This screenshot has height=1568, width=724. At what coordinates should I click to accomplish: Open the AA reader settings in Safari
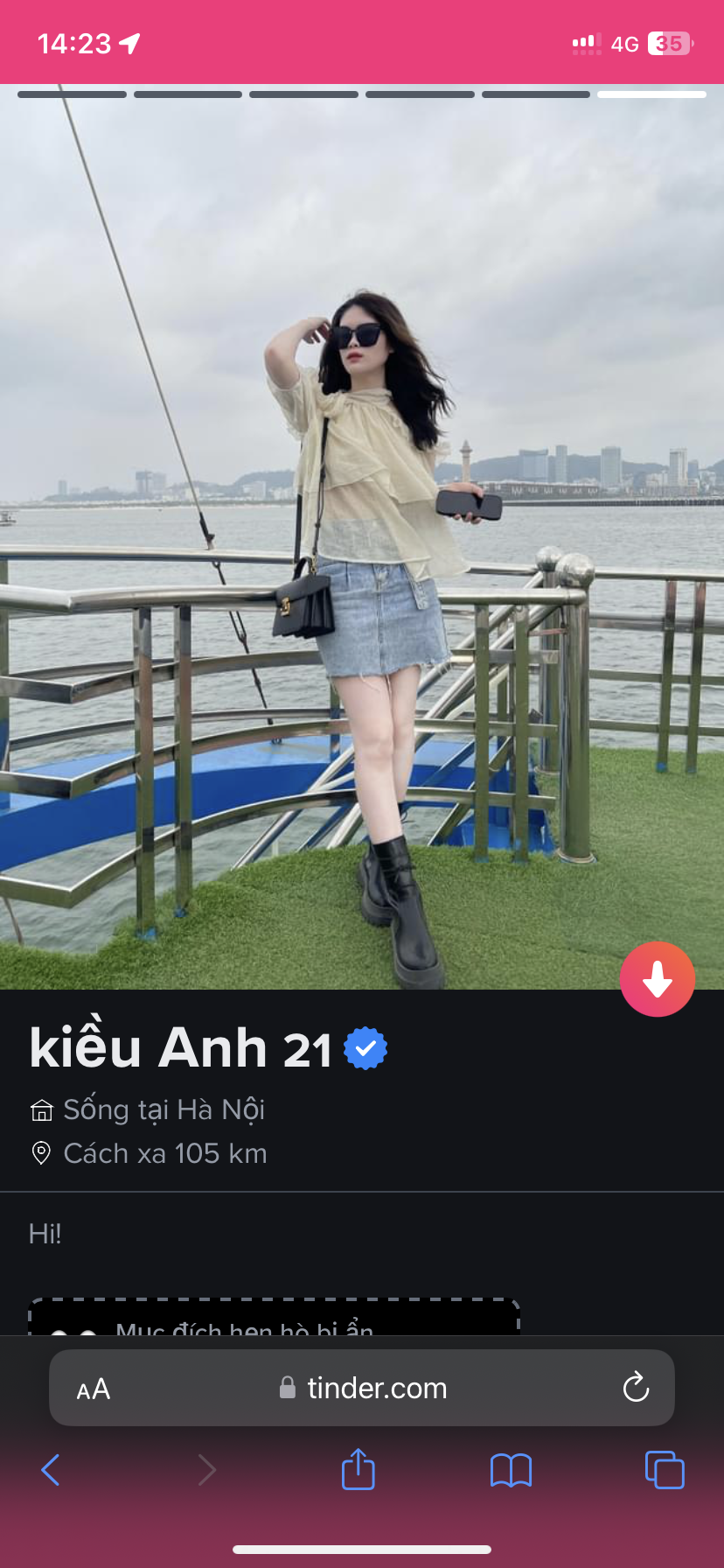[94, 1389]
